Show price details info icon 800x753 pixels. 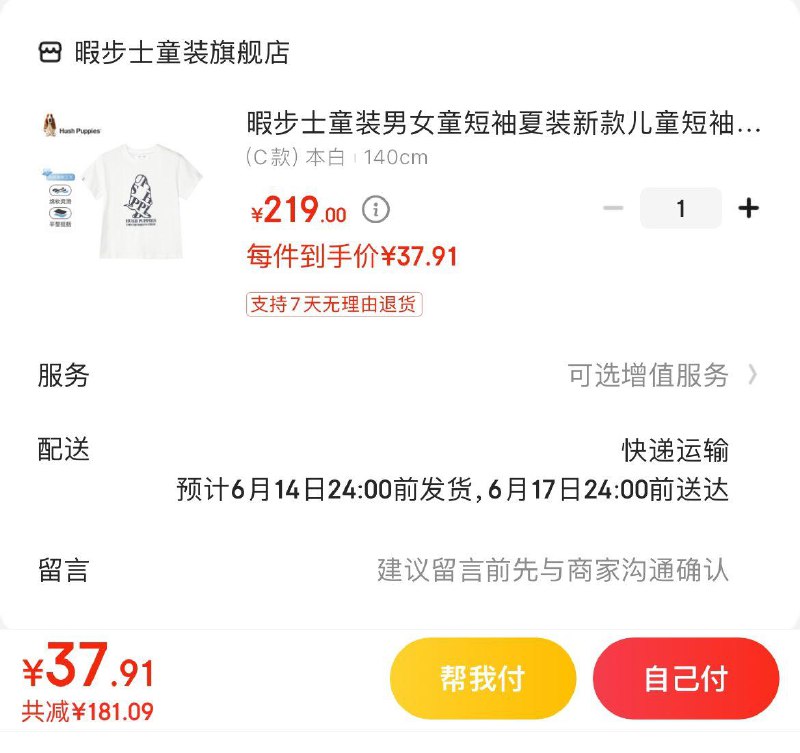tap(375, 210)
